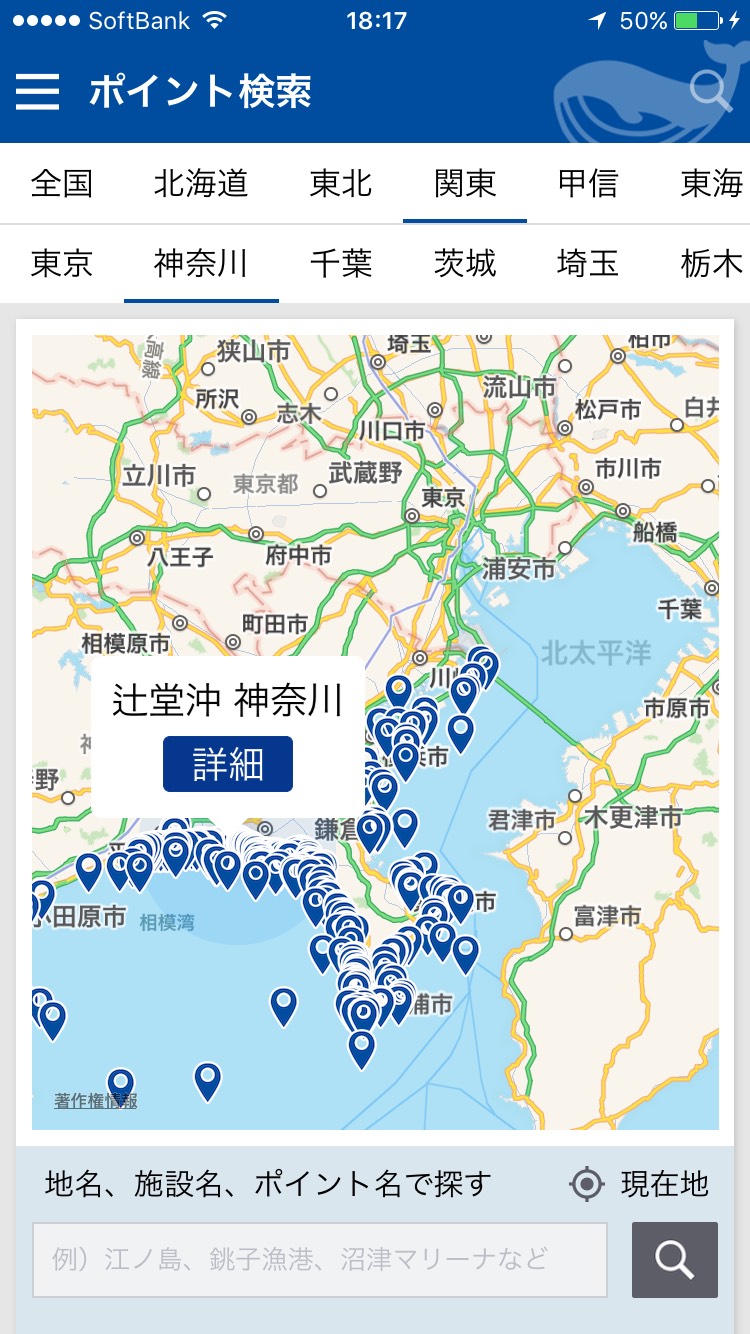Screen dimensions: 750x1334
Task: Open the hamburger menu
Action: 38,91
